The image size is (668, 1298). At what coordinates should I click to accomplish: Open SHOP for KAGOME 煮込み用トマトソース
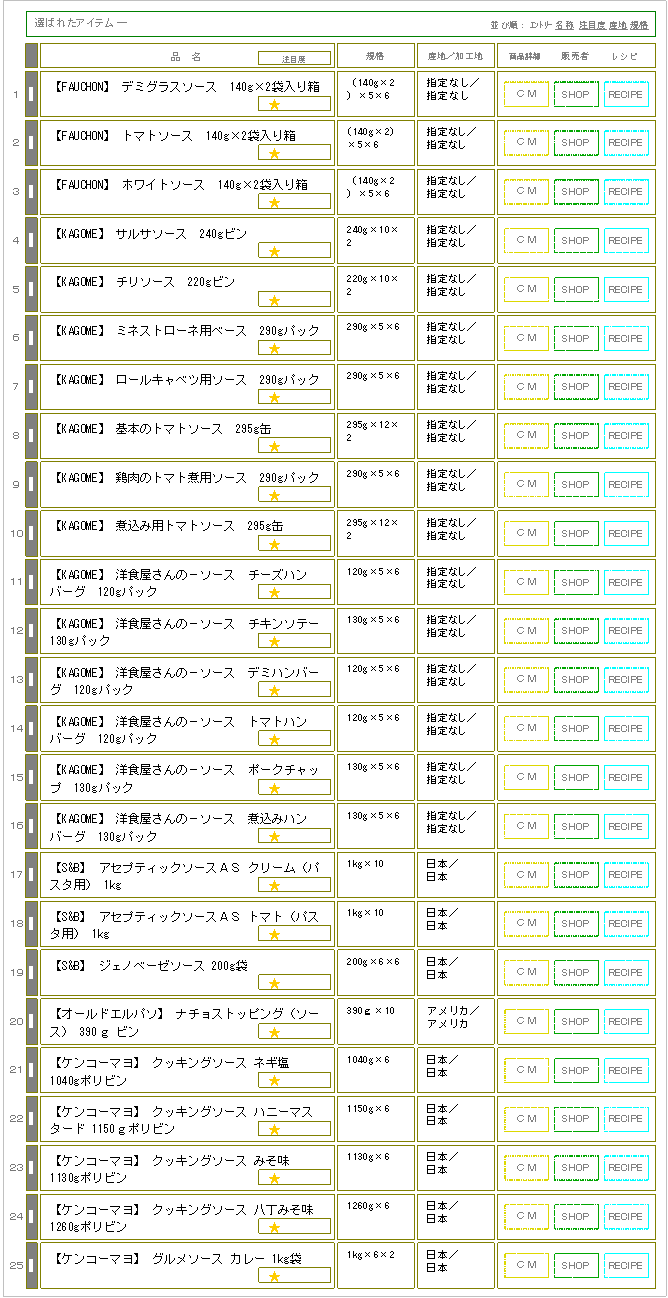[576, 534]
